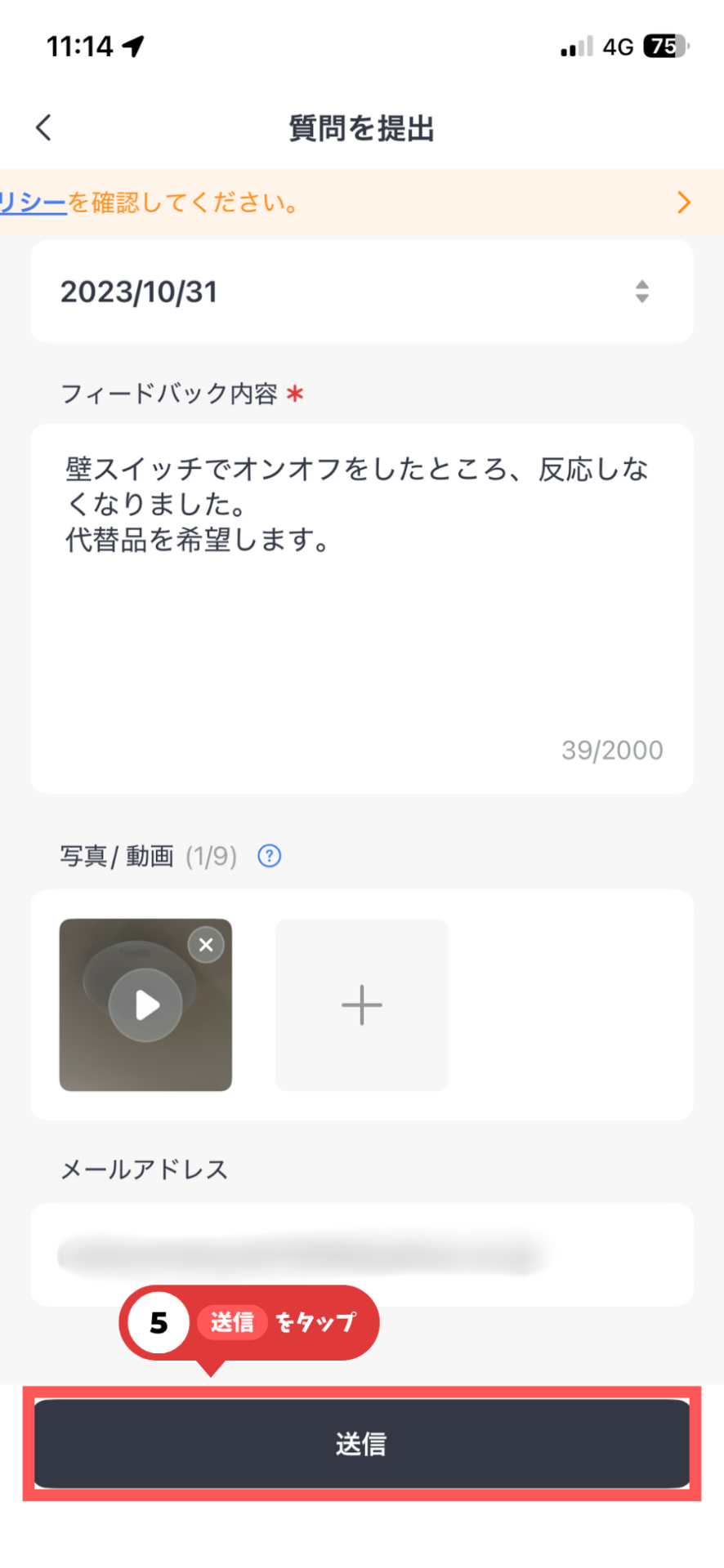
Task: Edit the フィードバック内容 text field
Action: (x=361, y=608)
